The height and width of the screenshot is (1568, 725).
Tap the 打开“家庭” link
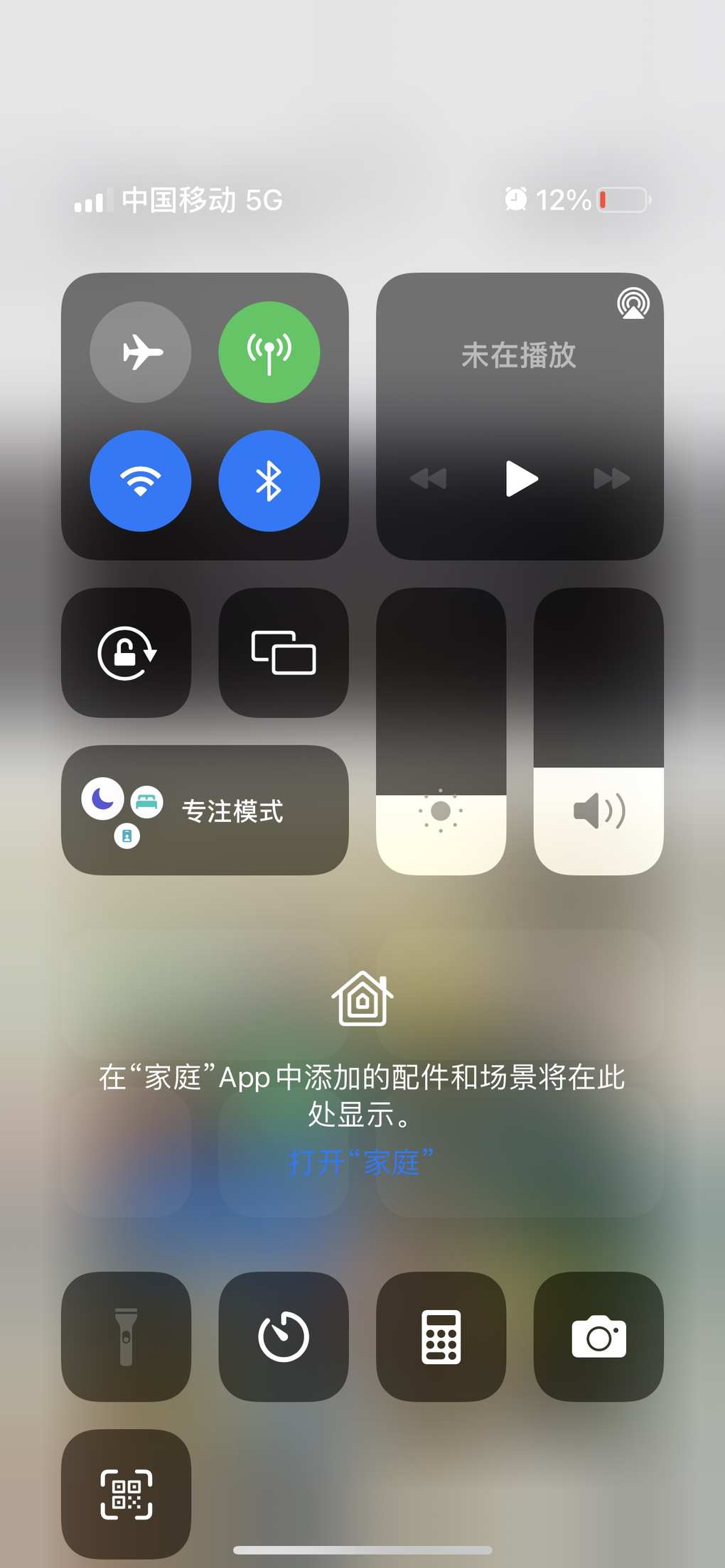(x=361, y=1163)
